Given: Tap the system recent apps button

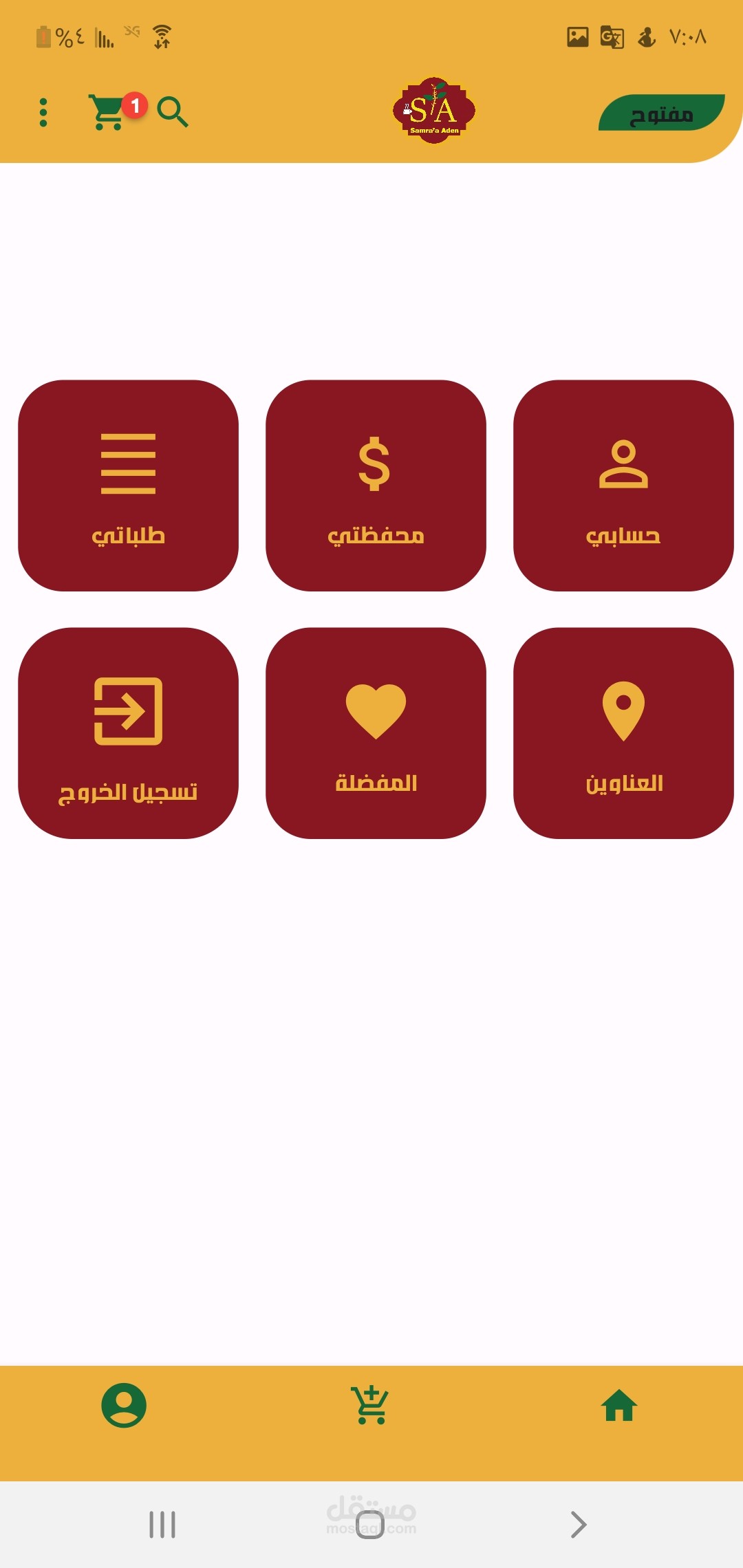Looking at the screenshot, I should click(162, 1525).
